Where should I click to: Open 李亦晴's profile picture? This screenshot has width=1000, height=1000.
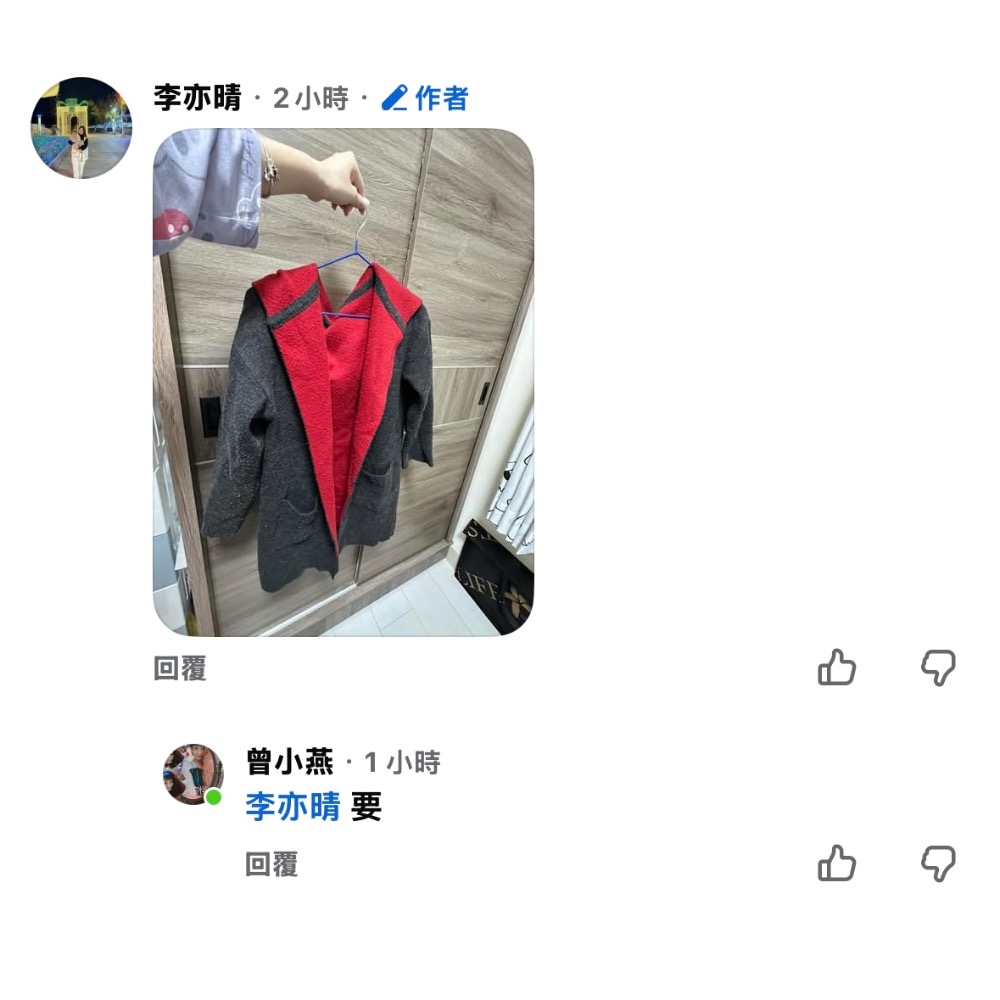point(82,128)
